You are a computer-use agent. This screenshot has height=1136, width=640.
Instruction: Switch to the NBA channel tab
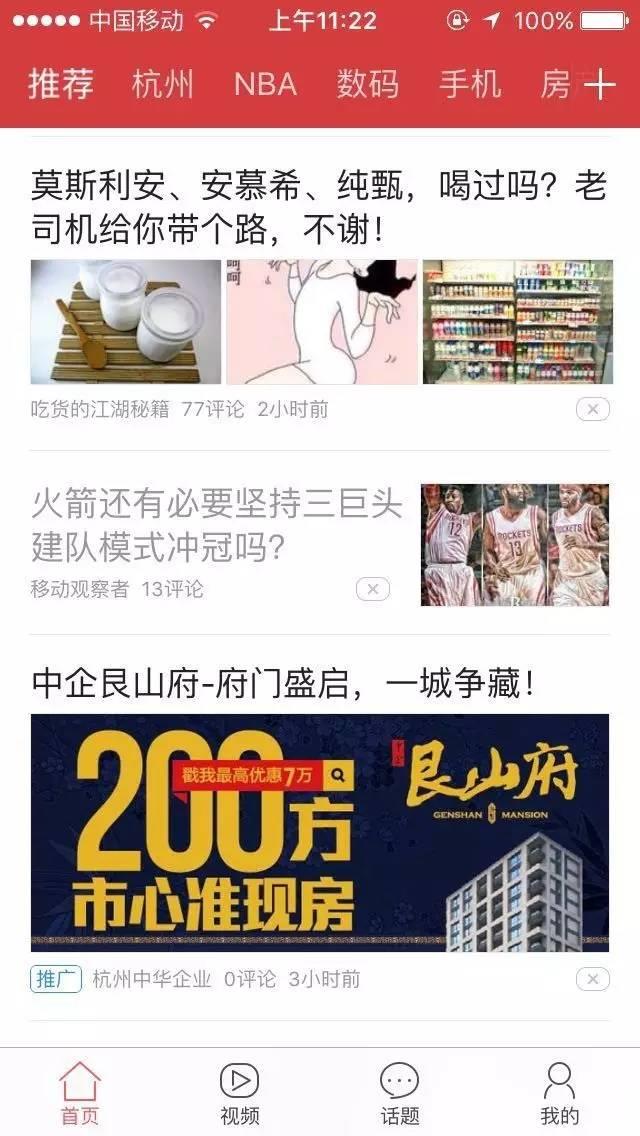265,85
